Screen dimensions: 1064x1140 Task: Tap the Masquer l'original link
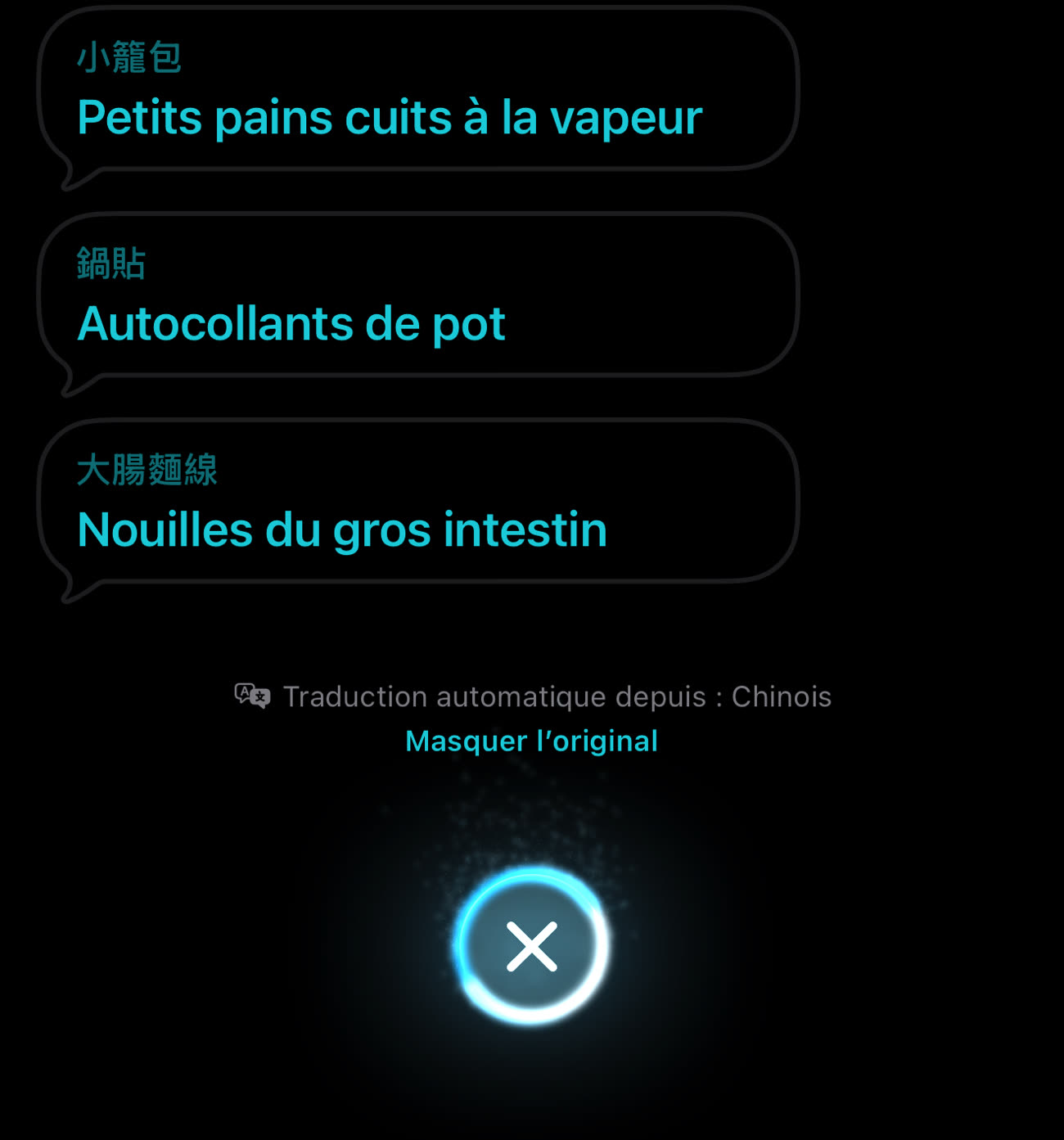point(531,741)
